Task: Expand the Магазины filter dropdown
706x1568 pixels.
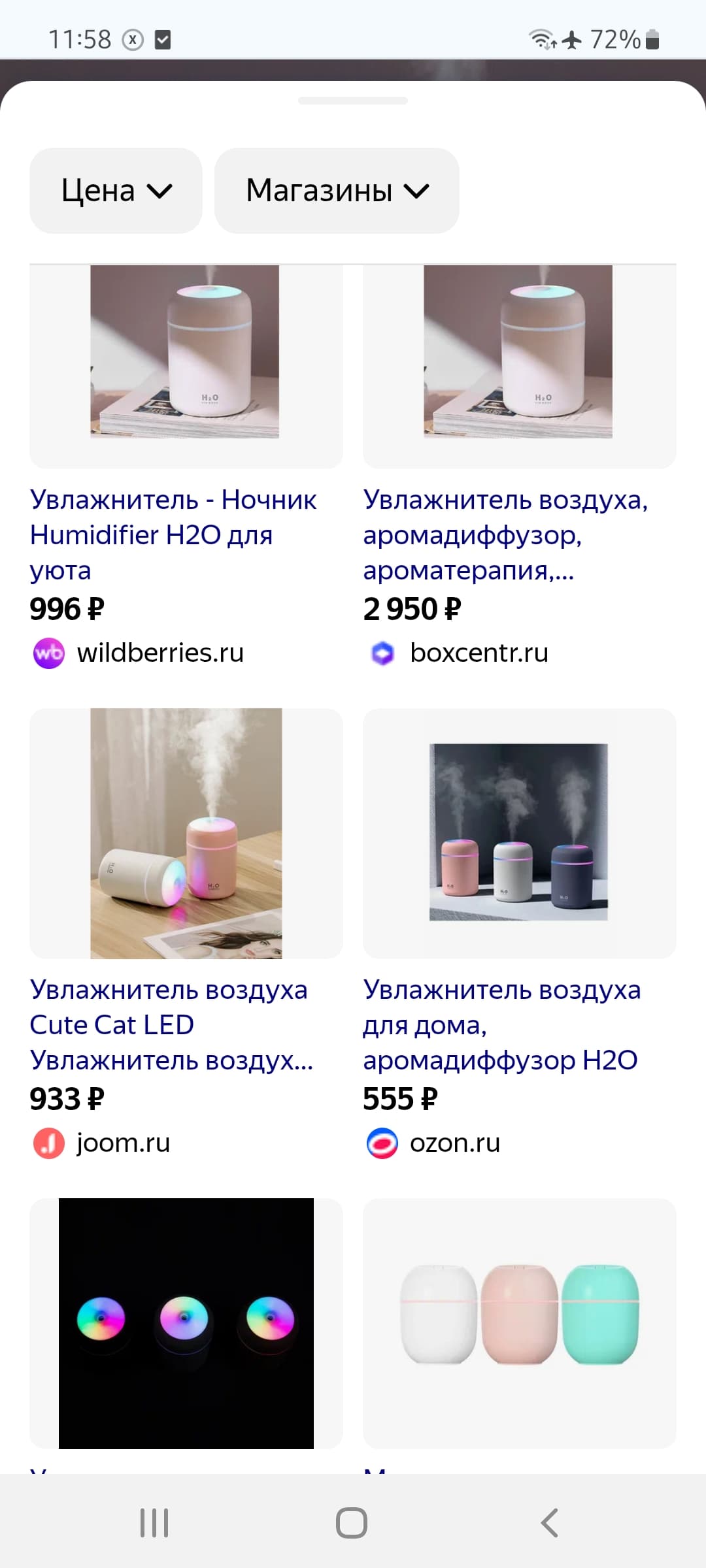Action: click(x=337, y=191)
